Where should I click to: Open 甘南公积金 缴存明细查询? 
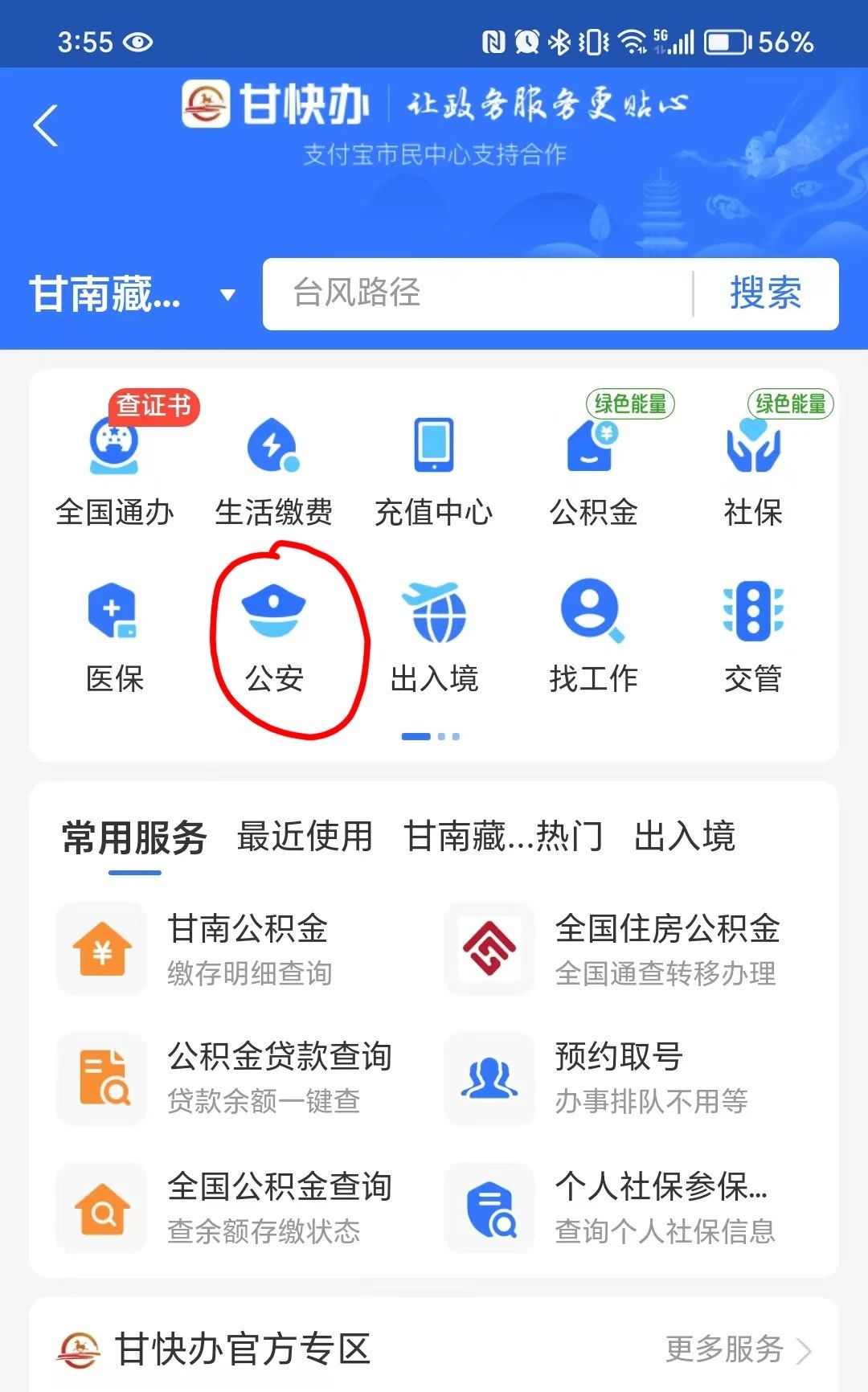click(233, 949)
